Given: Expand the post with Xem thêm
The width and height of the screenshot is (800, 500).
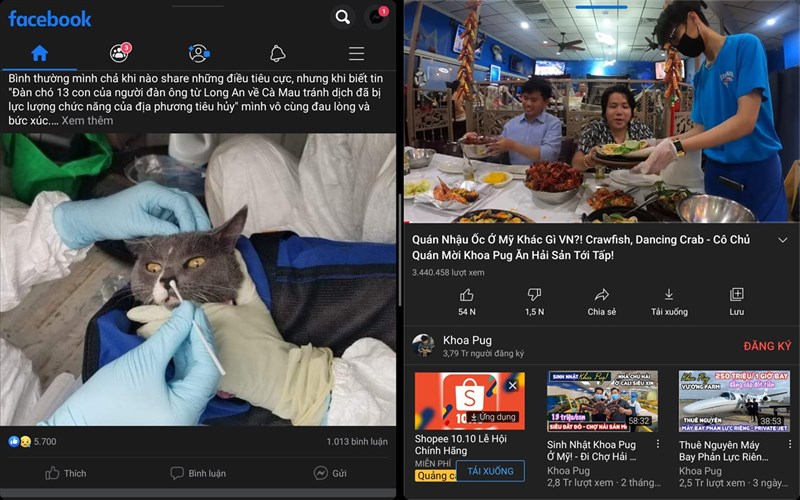Looking at the screenshot, I should pyautogui.click(x=88, y=120).
